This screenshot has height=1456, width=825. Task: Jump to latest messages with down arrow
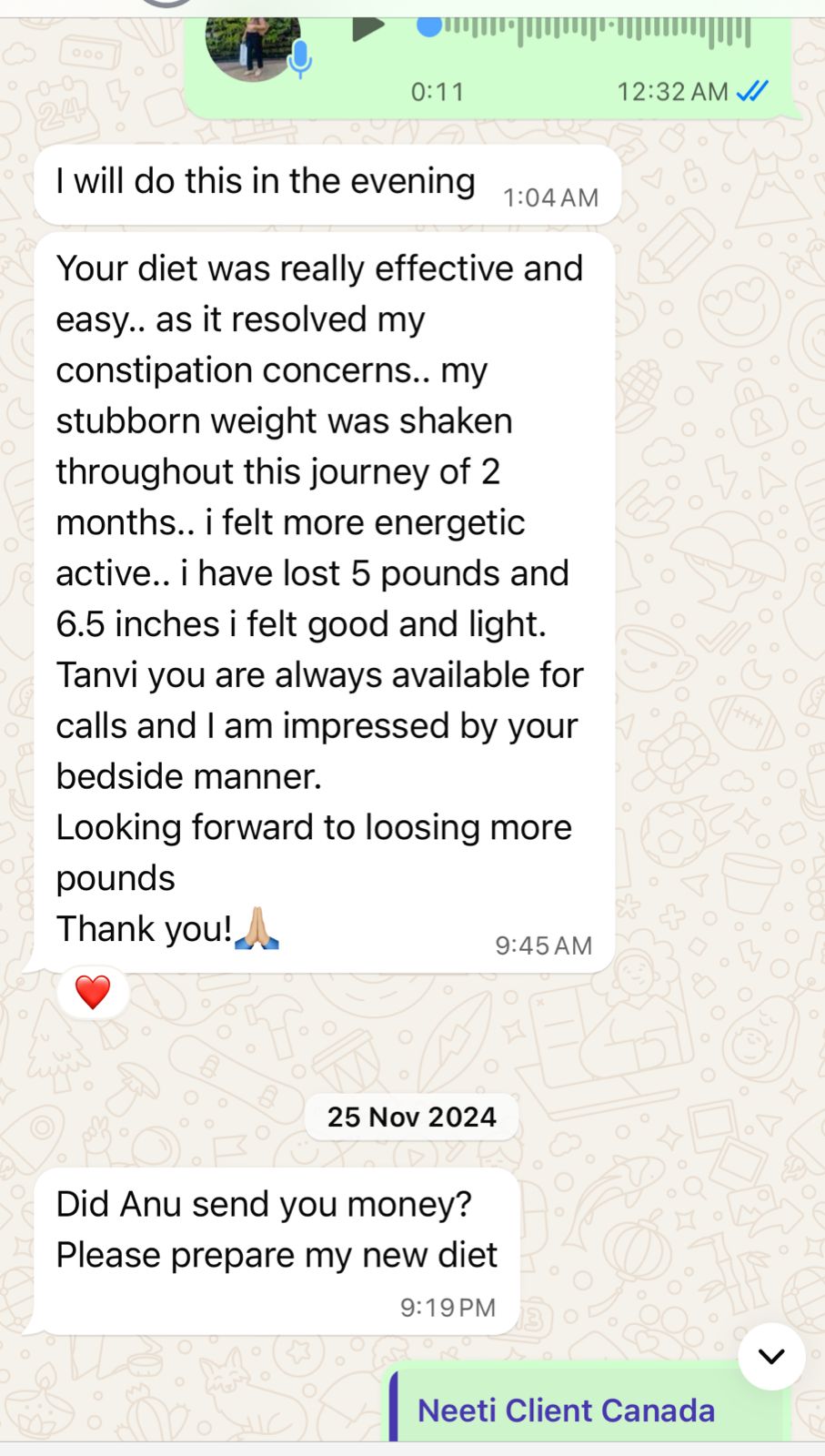pyautogui.click(x=771, y=1356)
